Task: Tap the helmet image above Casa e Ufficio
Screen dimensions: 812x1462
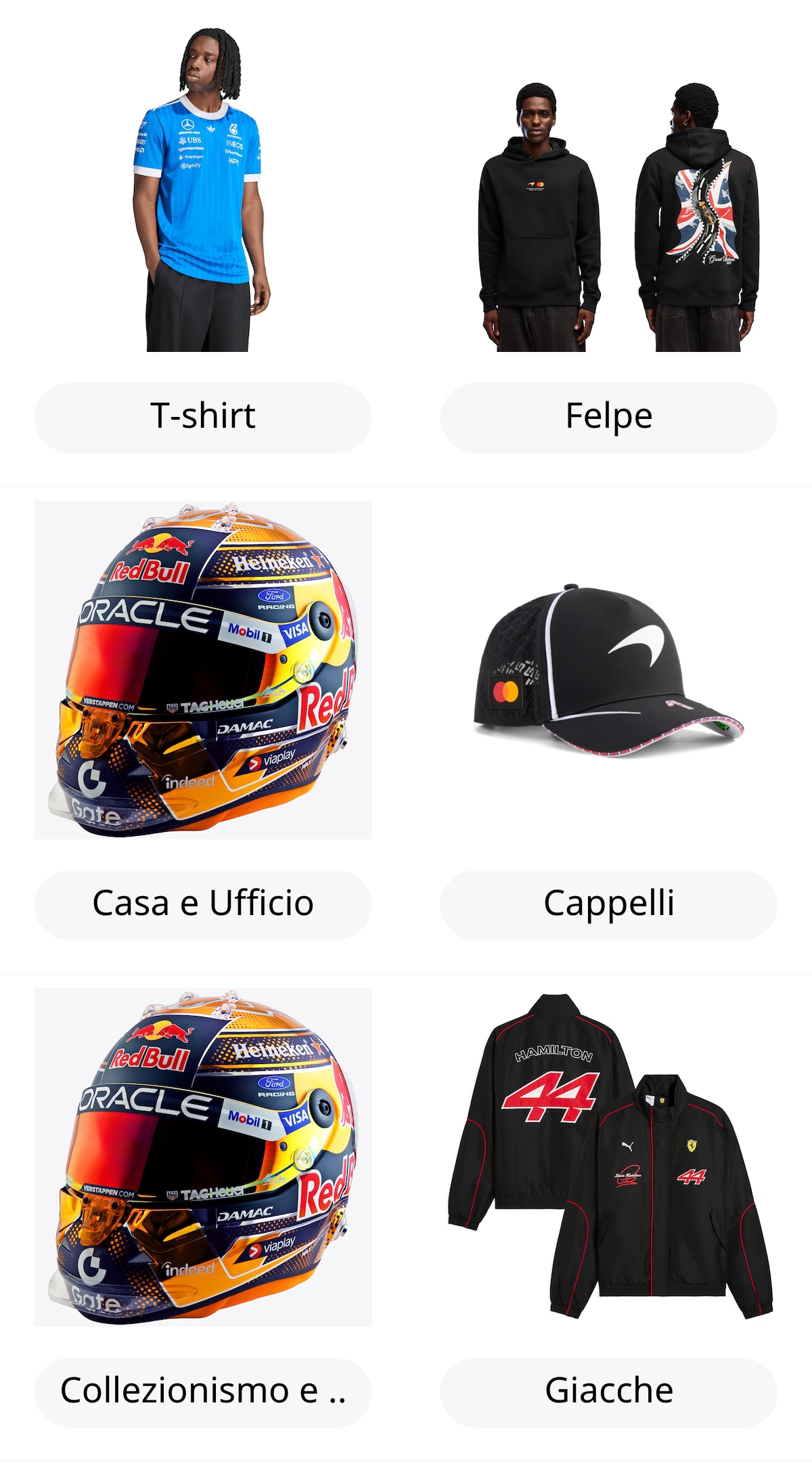Action: tap(203, 670)
